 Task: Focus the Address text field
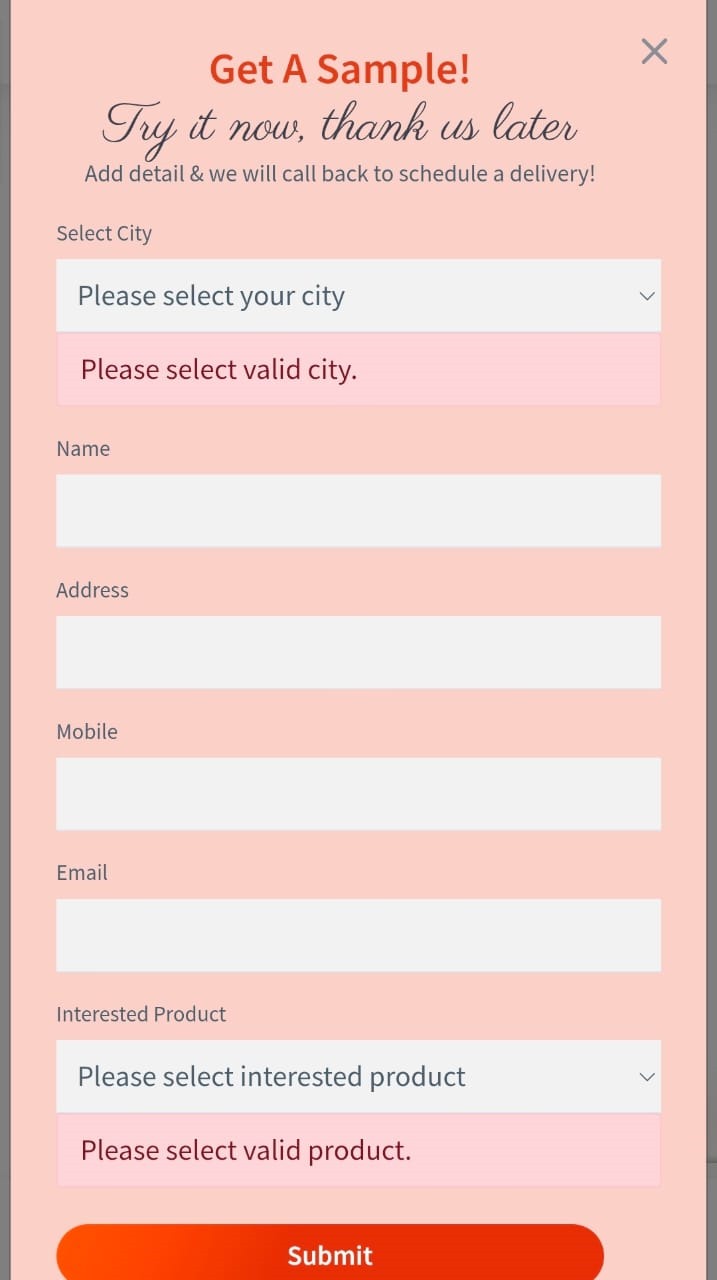pyautogui.click(x=358, y=652)
